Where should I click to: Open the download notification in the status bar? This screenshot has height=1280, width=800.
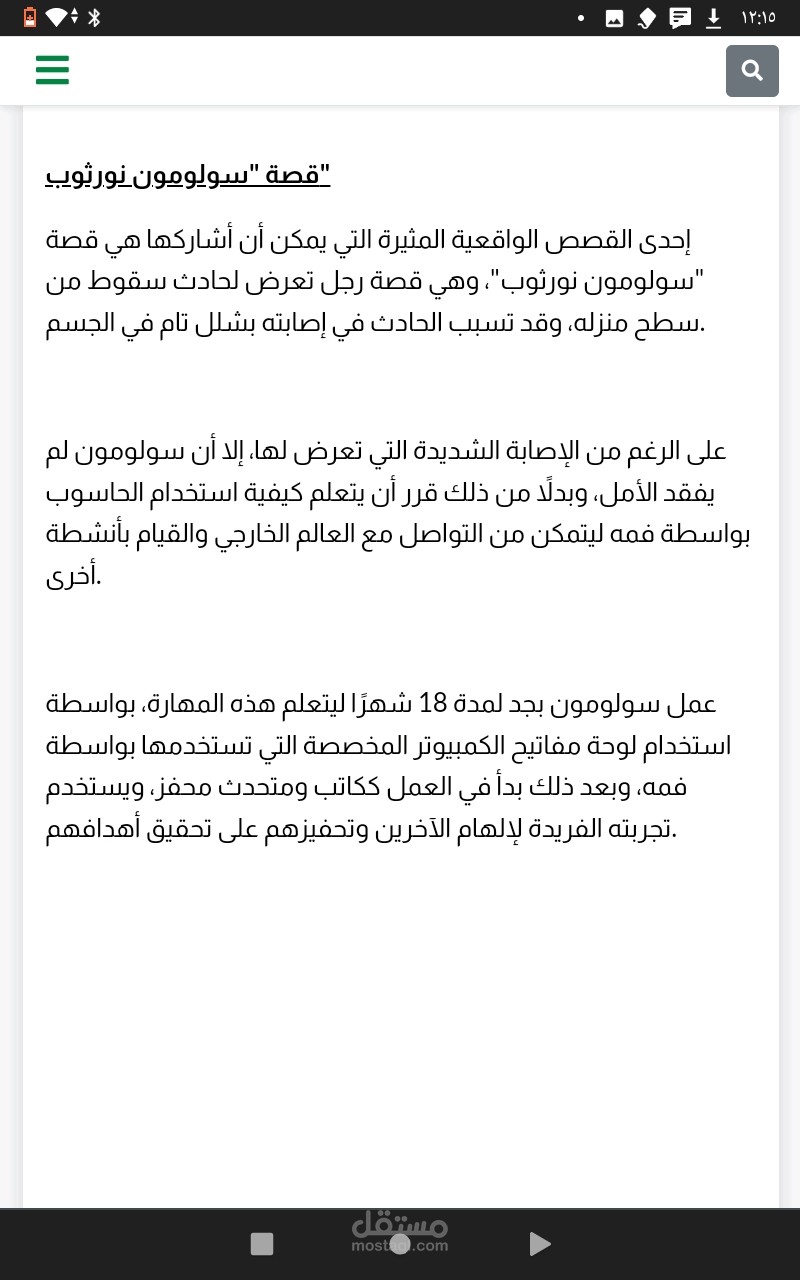pyautogui.click(x=714, y=17)
